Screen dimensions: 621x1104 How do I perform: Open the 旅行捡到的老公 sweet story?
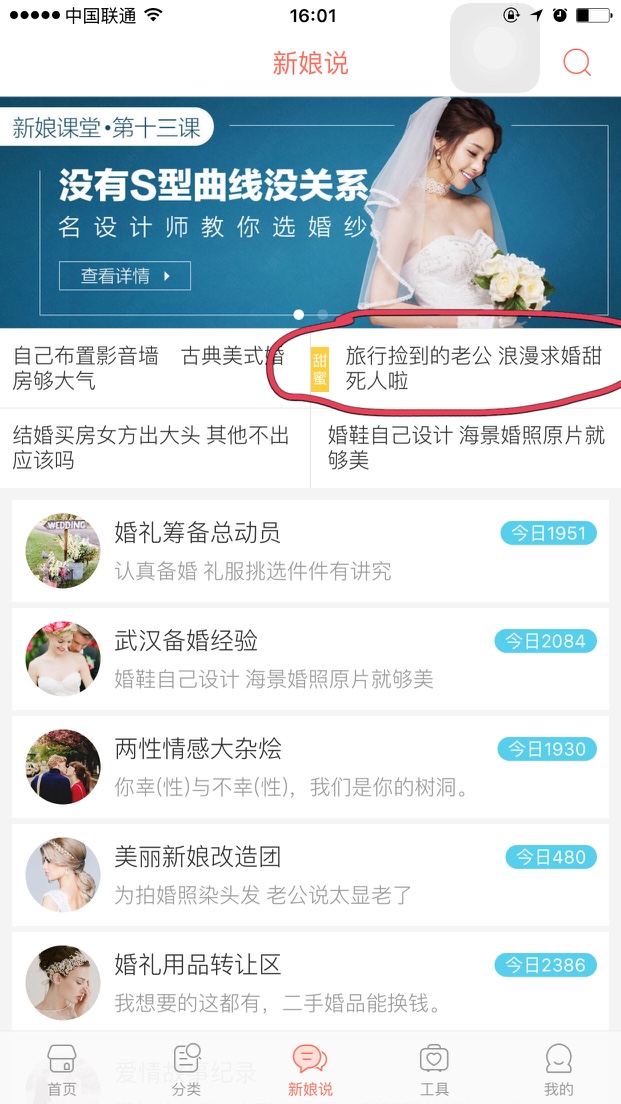[470, 368]
